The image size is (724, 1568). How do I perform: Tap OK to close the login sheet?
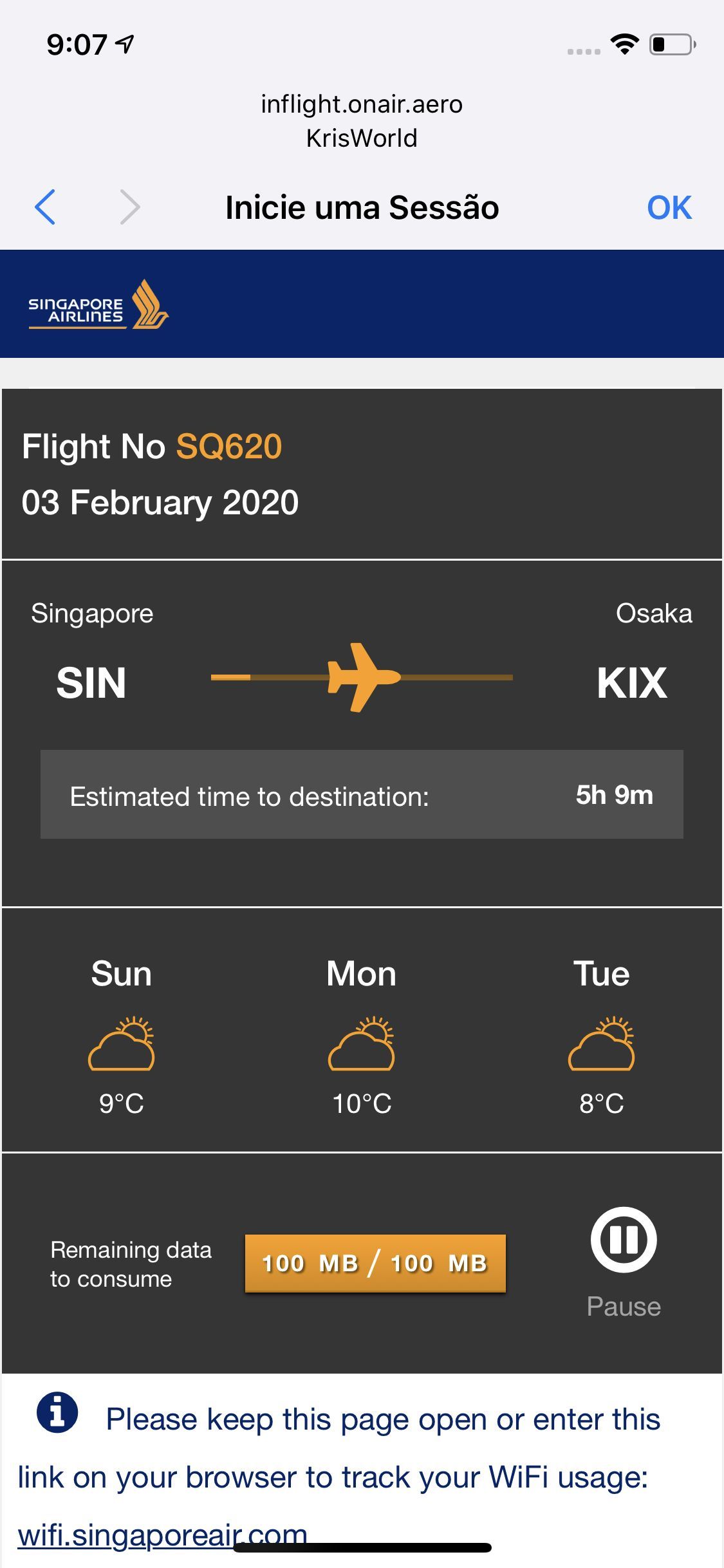669,208
